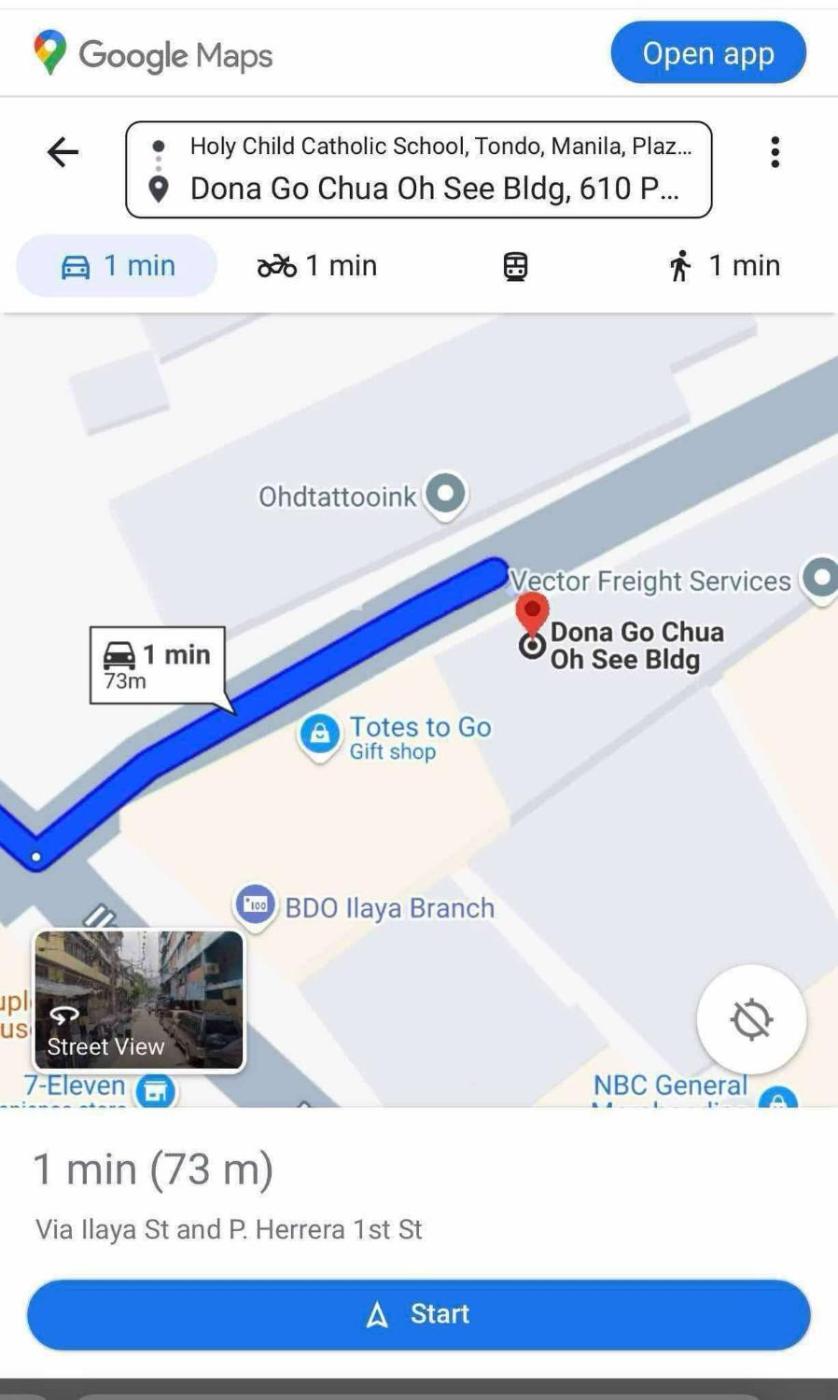Start navigation
Viewport: 838px width, 1400px height.
(418, 1314)
